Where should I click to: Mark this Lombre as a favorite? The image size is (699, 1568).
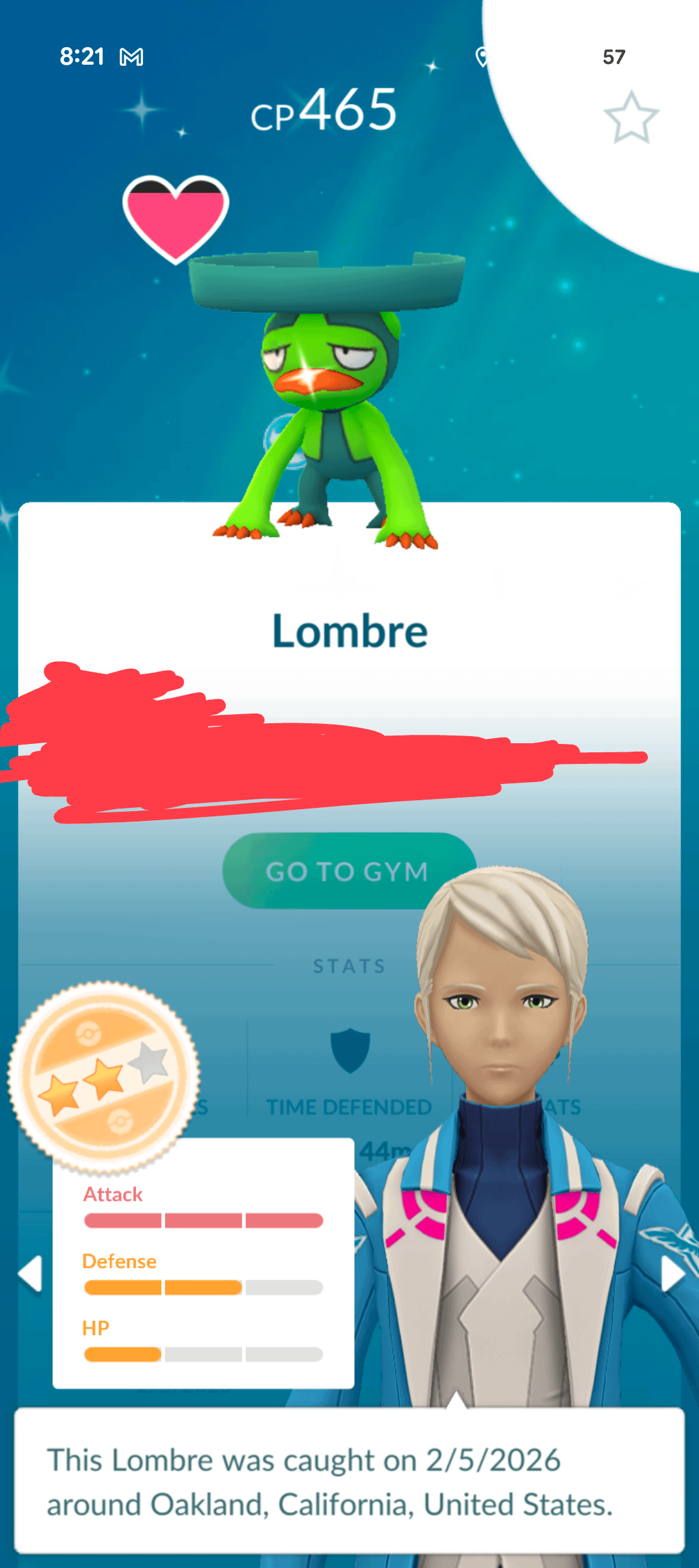[631, 118]
